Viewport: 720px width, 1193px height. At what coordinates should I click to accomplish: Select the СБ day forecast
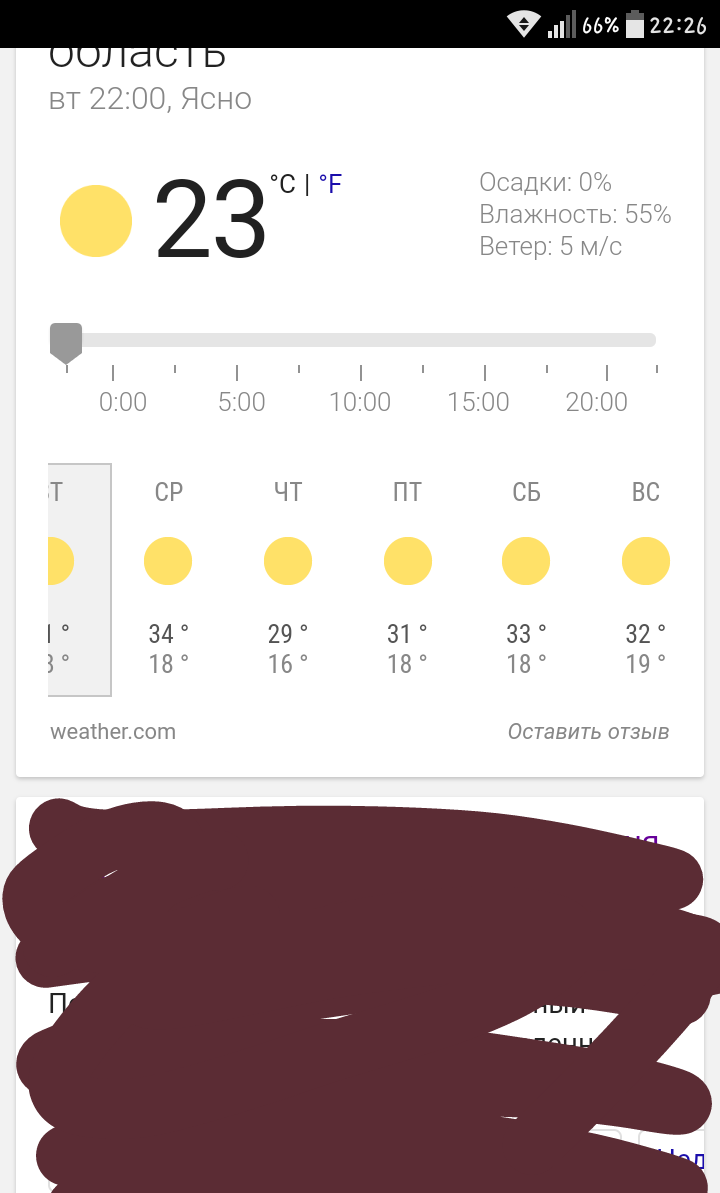(x=526, y=578)
